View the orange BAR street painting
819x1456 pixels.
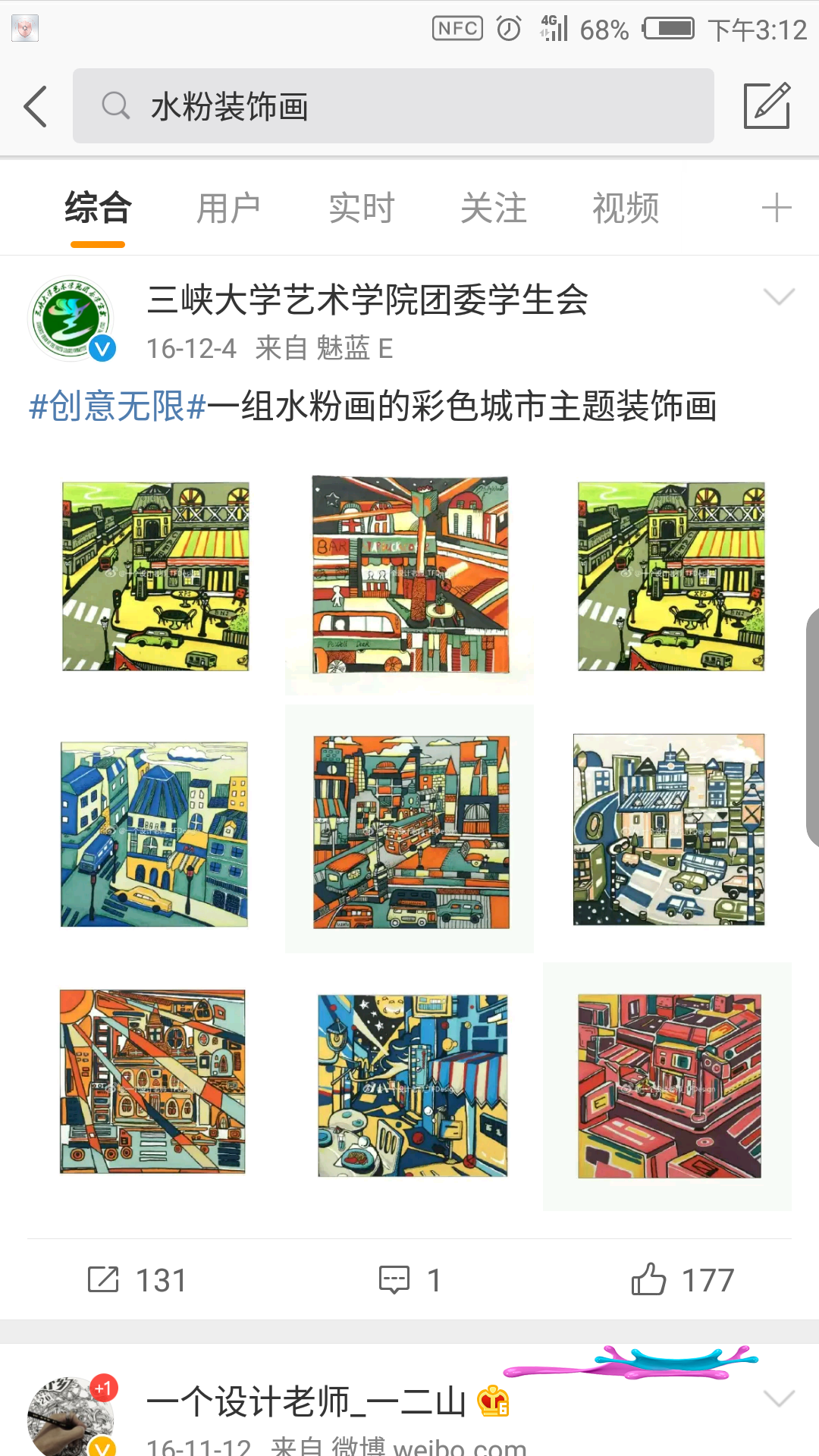tap(409, 575)
